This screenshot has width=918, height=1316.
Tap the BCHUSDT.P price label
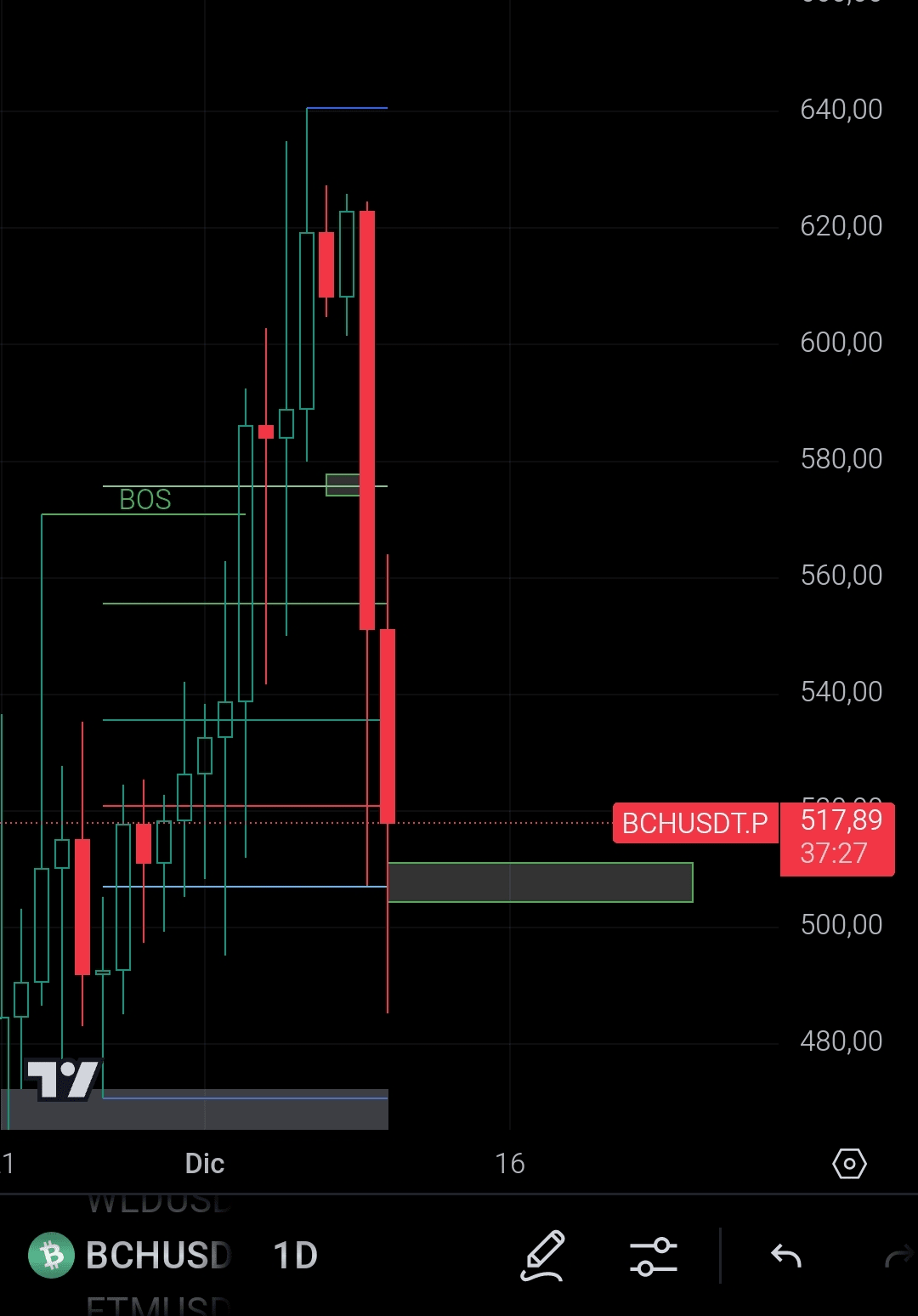694,823
